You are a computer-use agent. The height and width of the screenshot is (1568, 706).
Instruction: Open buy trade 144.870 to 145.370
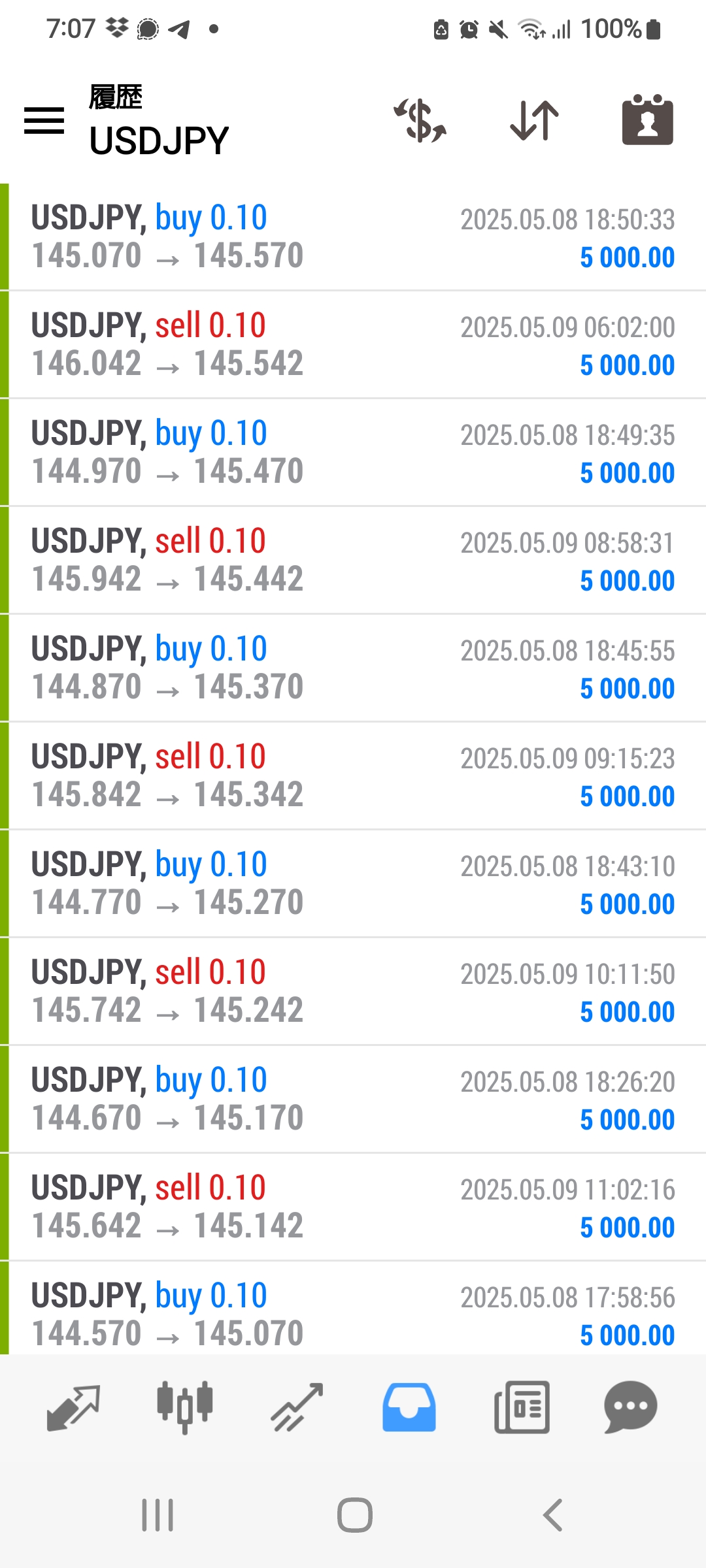(353, 668)
